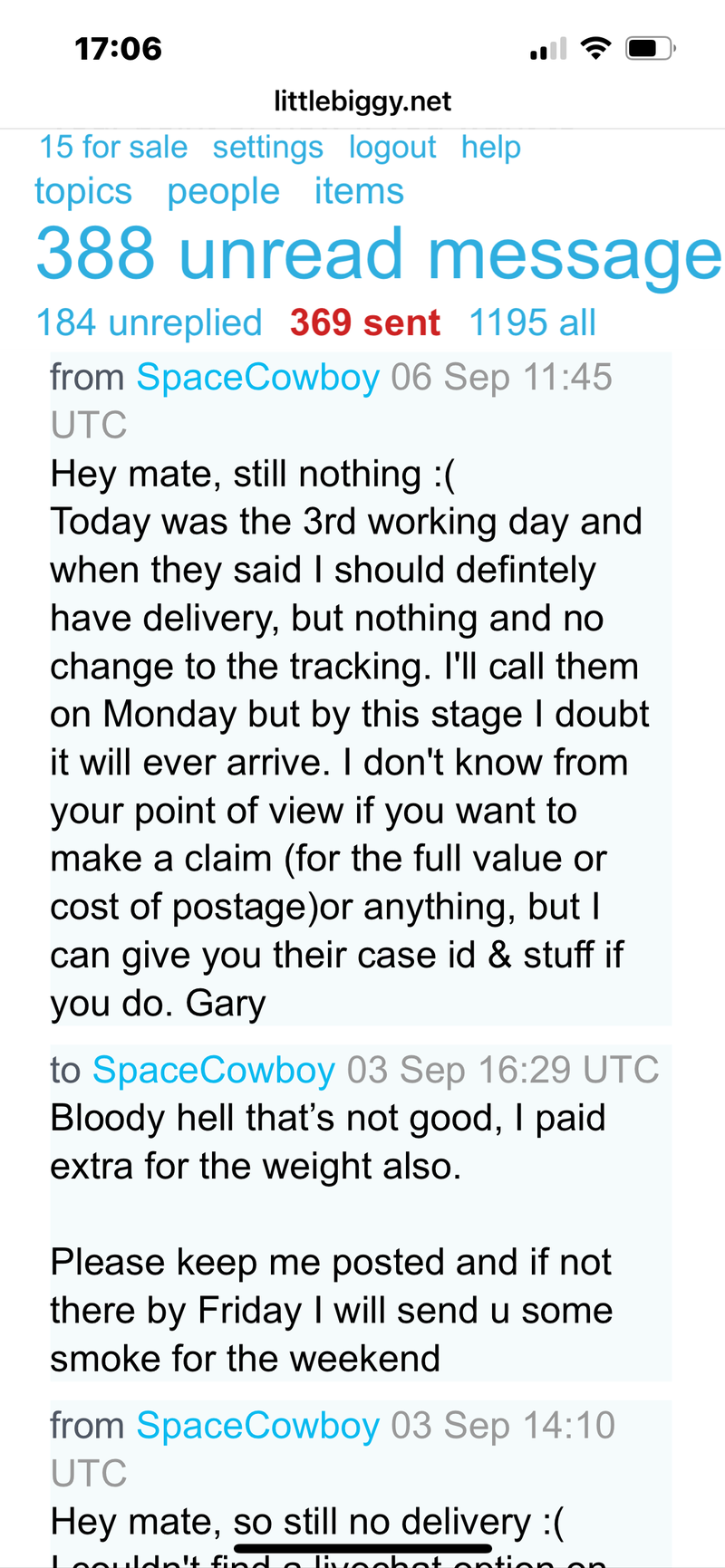Go to the topics section

(83, 192)
